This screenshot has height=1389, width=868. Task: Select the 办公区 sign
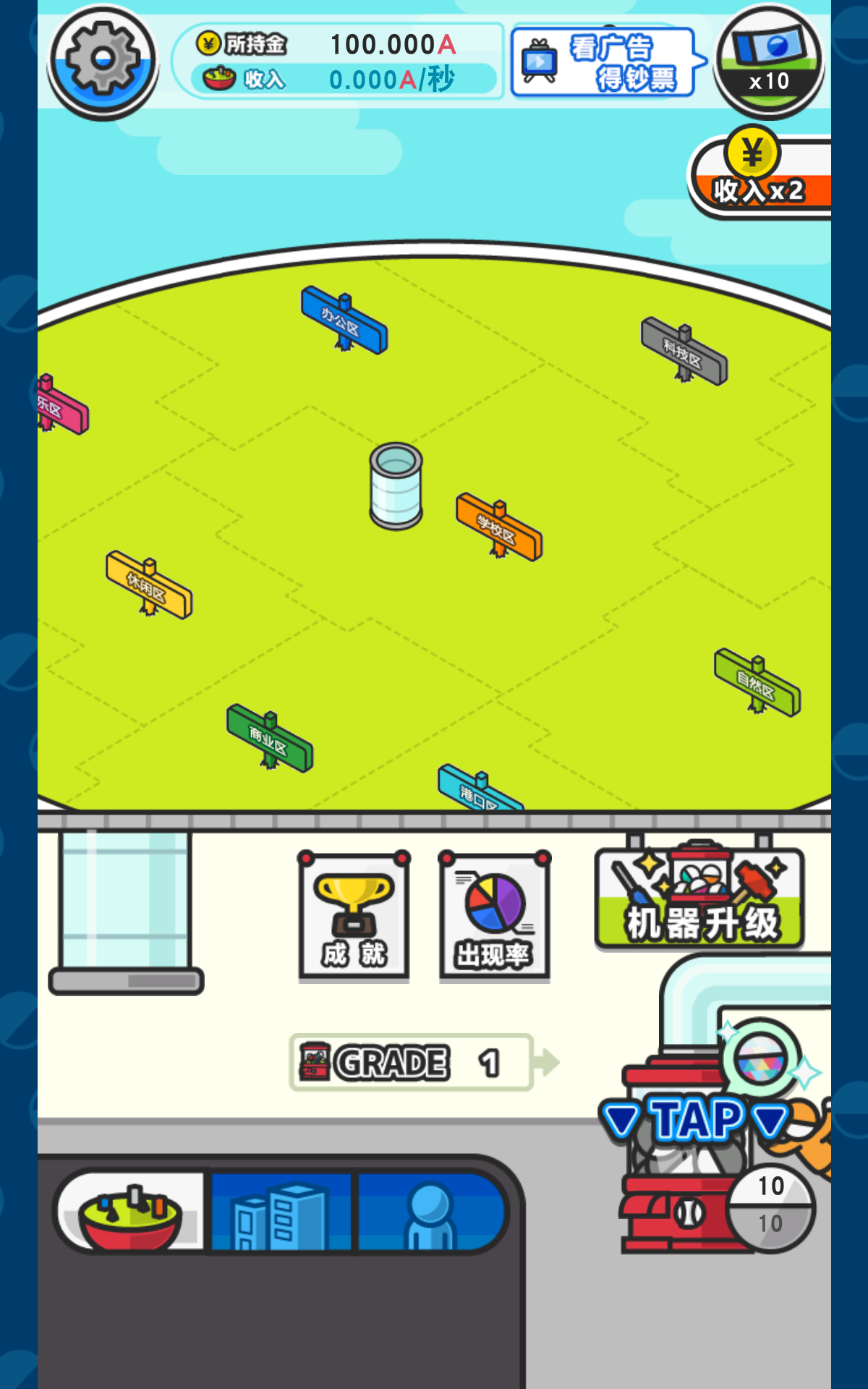[344, 321]
